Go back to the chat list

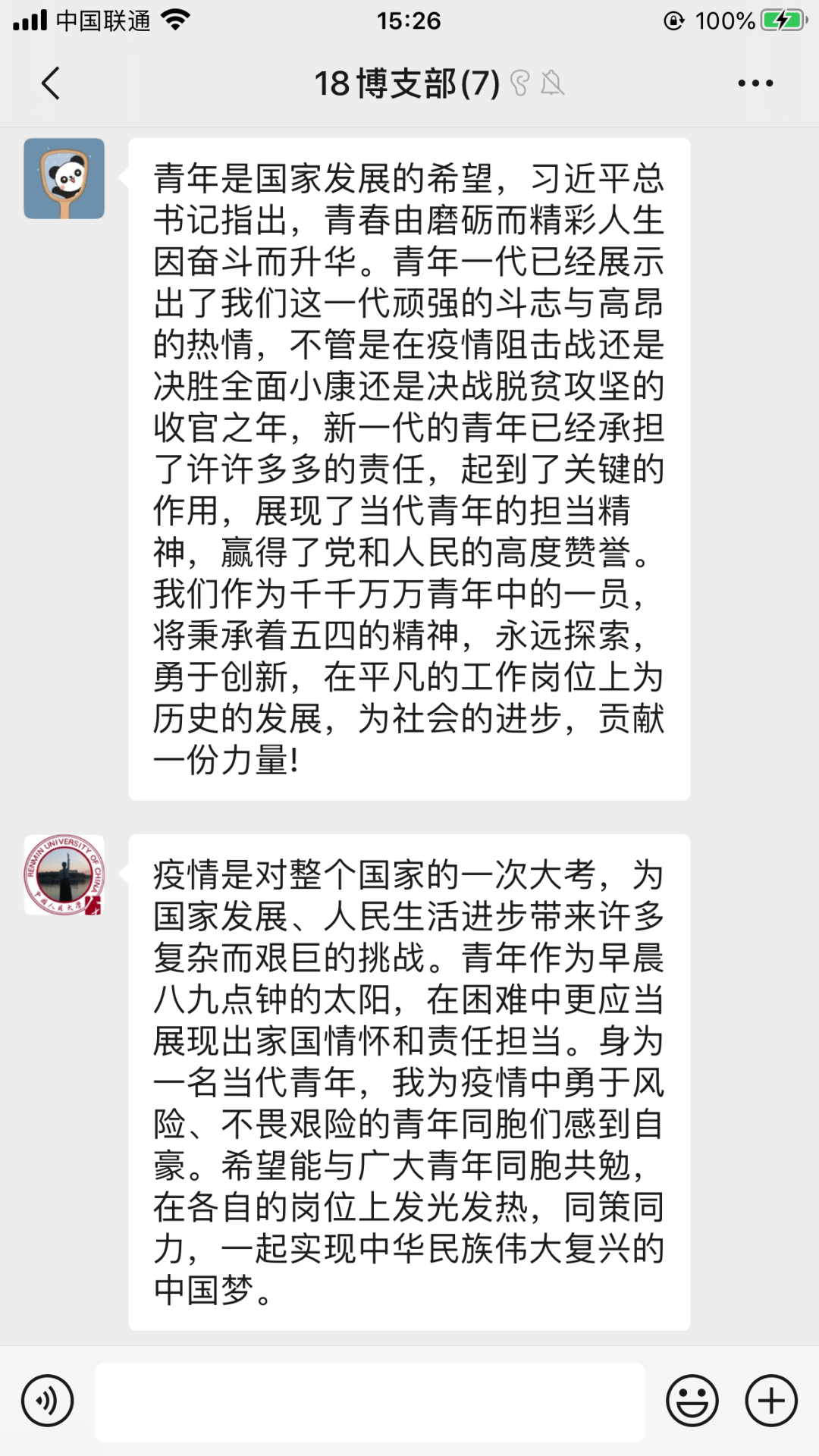coord(51,83)
